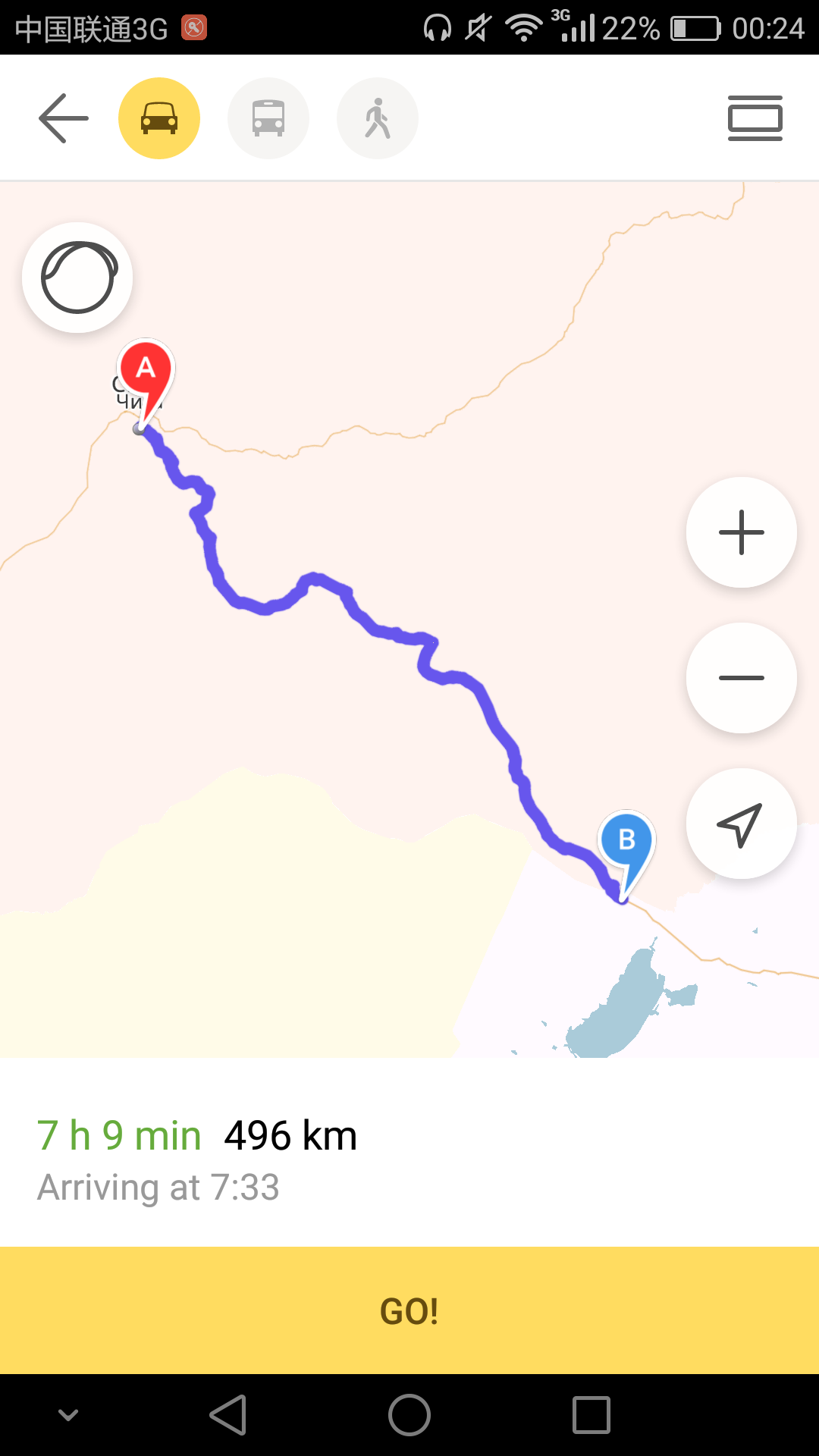Zoom in on the map
The image size is (819, 1456).
pyautogui.click(x=741, y=532)
